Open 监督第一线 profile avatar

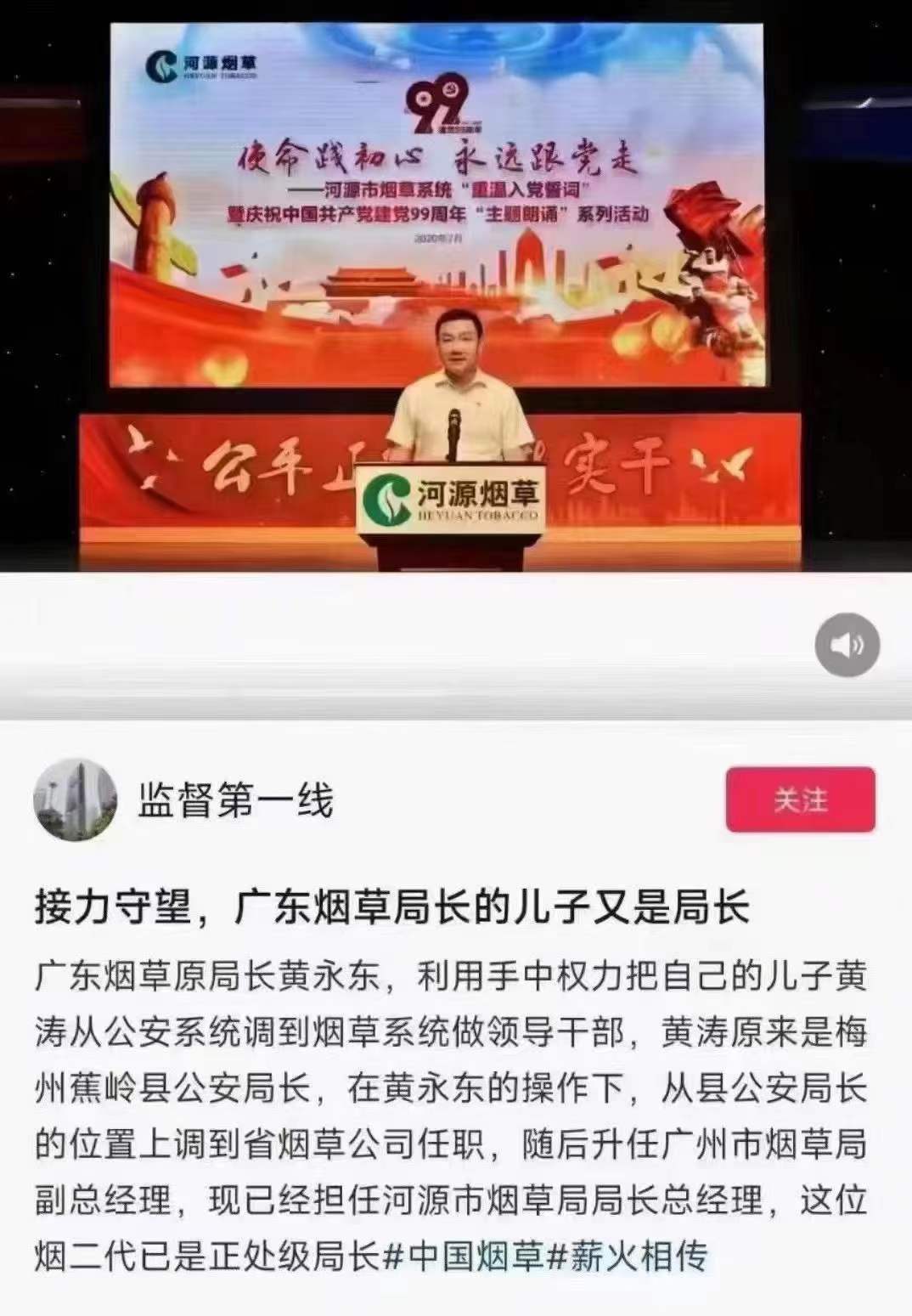75,799
